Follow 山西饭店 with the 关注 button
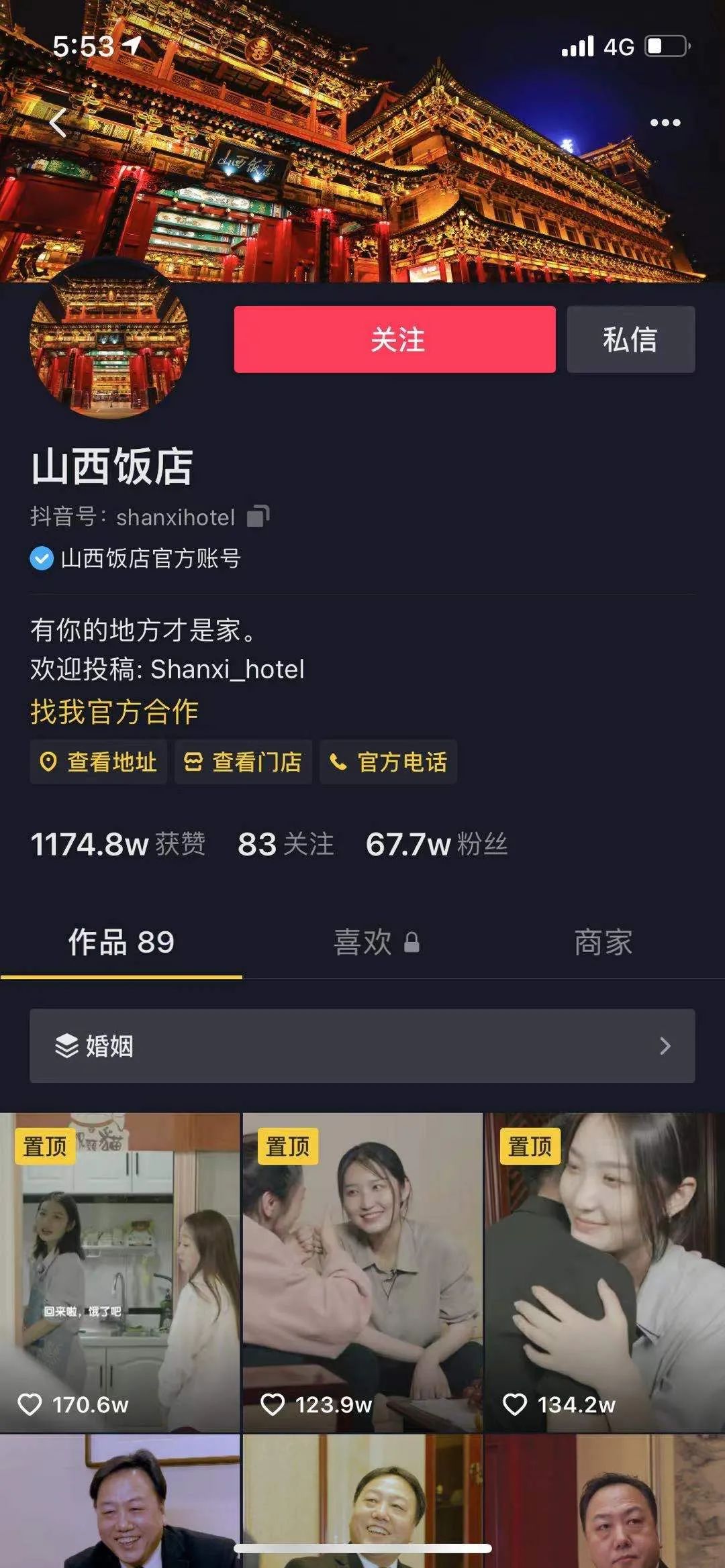 pyautogui.click(x=395, y=339)
